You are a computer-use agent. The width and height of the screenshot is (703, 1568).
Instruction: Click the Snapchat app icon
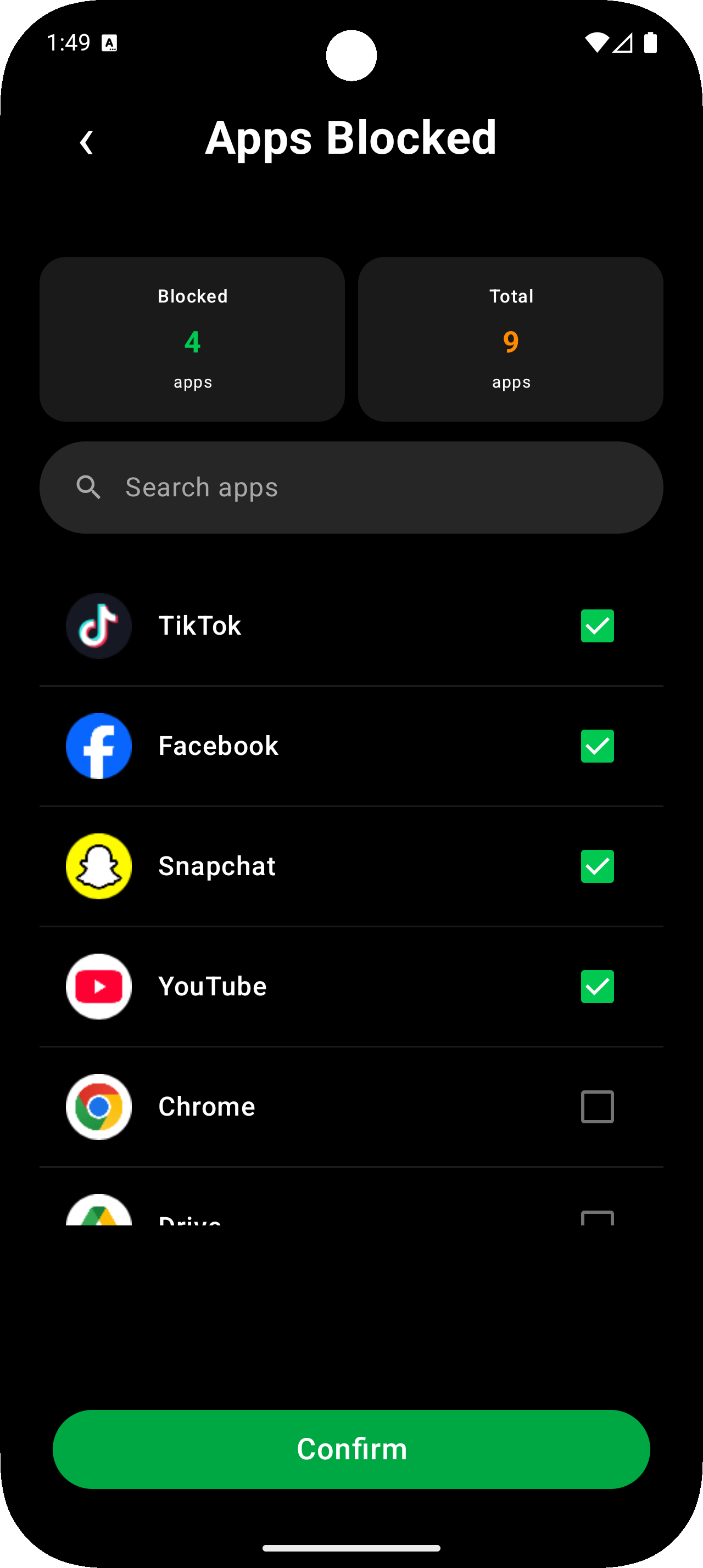(98, 866)
